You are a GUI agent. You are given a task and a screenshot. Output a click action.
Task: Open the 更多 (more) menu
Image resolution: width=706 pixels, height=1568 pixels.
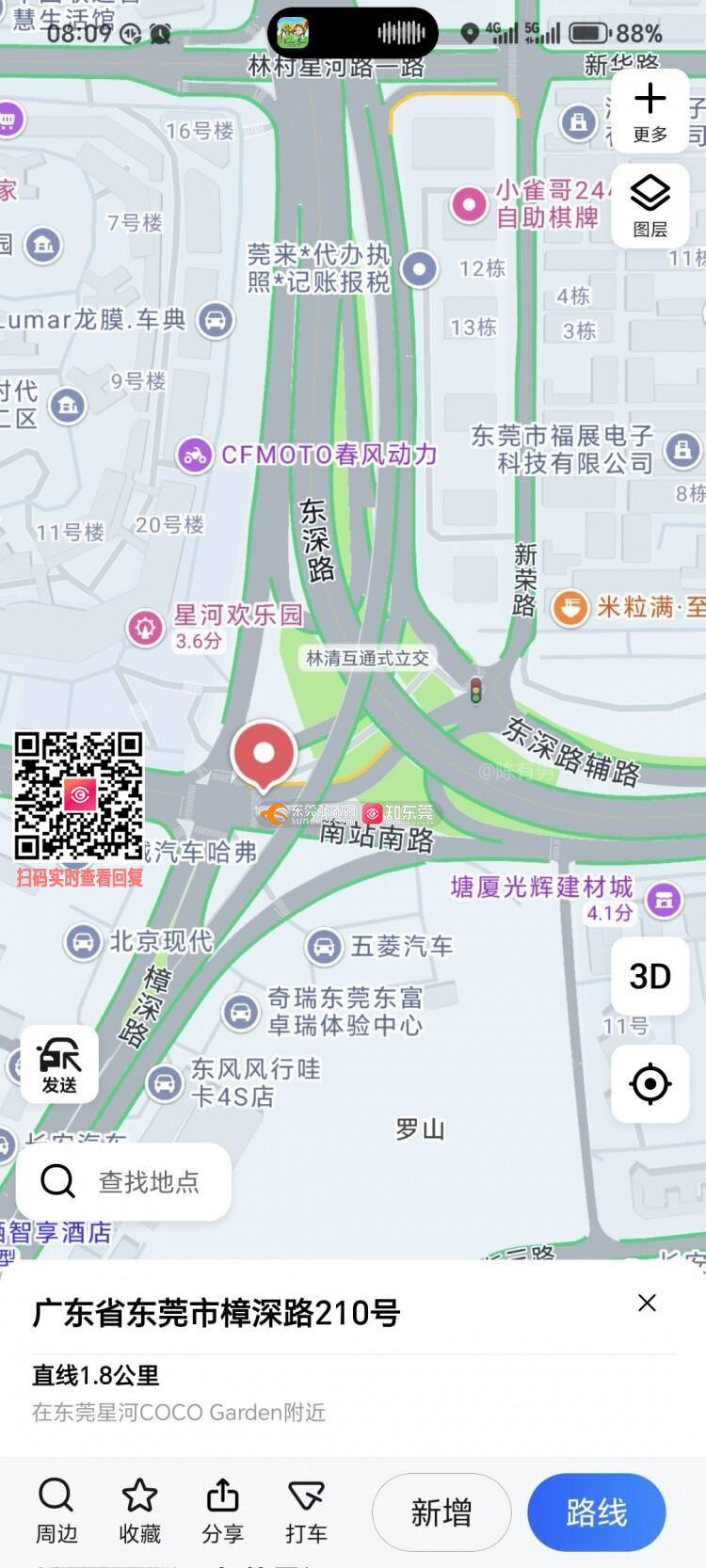point(650,111)
